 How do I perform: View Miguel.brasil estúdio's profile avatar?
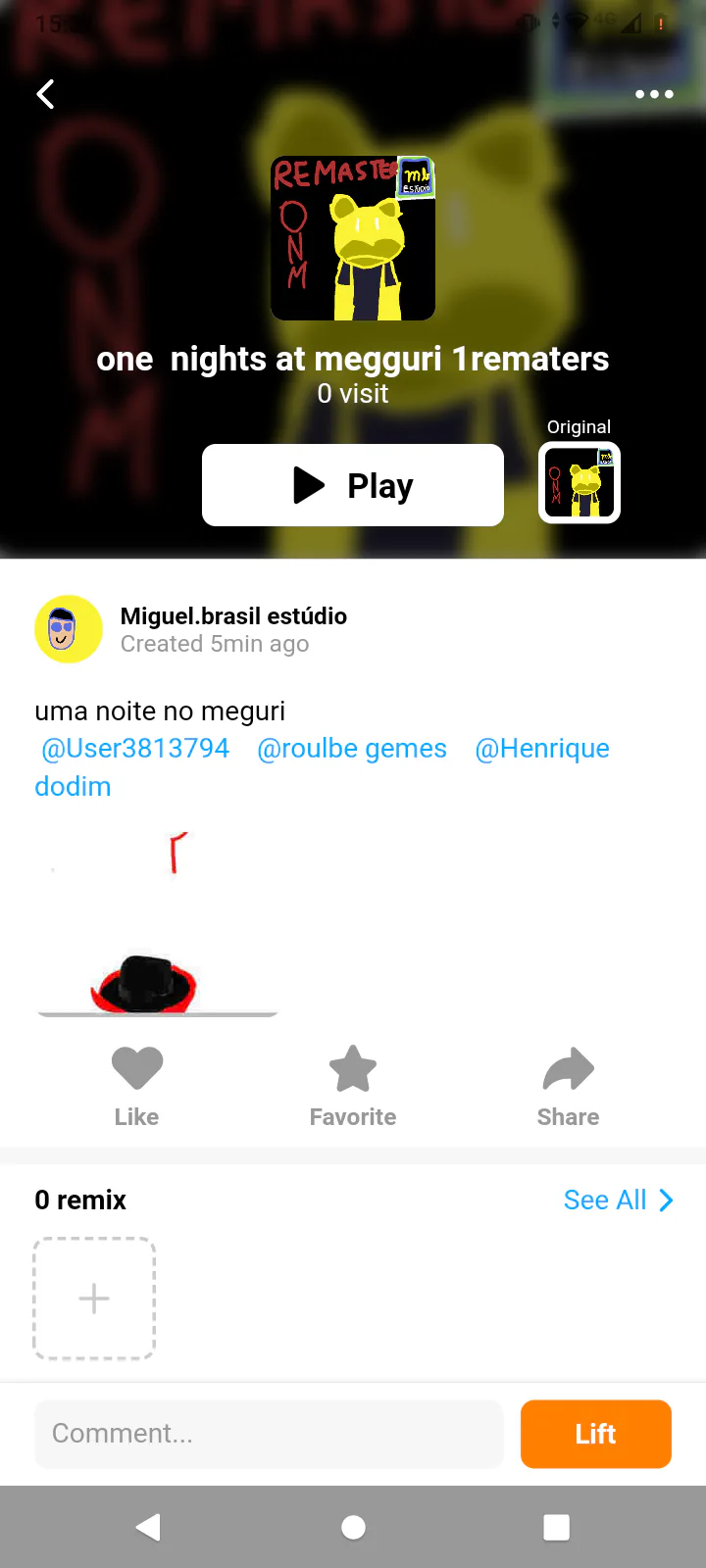(x=69, y=629)
